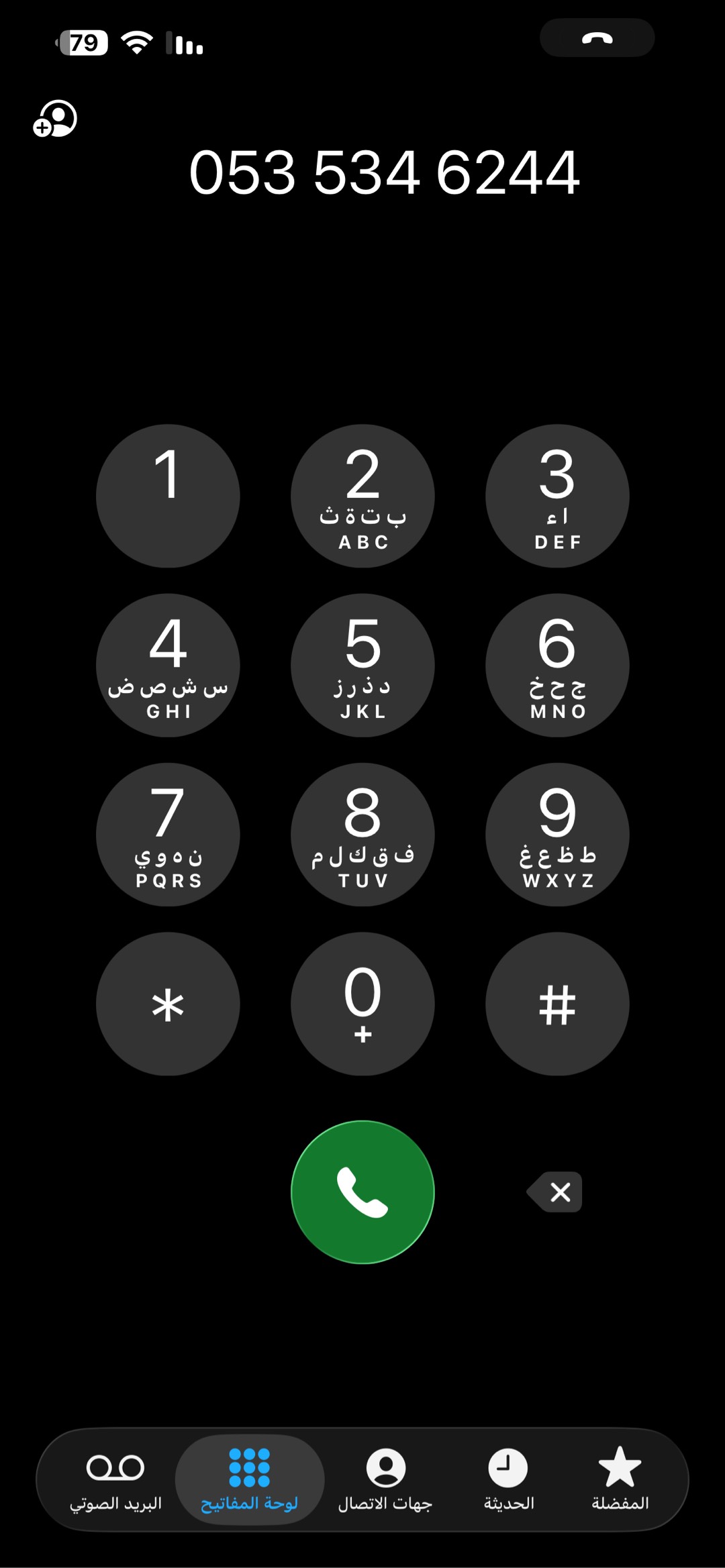Enter digit 9 WXYZ
The image size is (725, 1568).
(557, 834)
